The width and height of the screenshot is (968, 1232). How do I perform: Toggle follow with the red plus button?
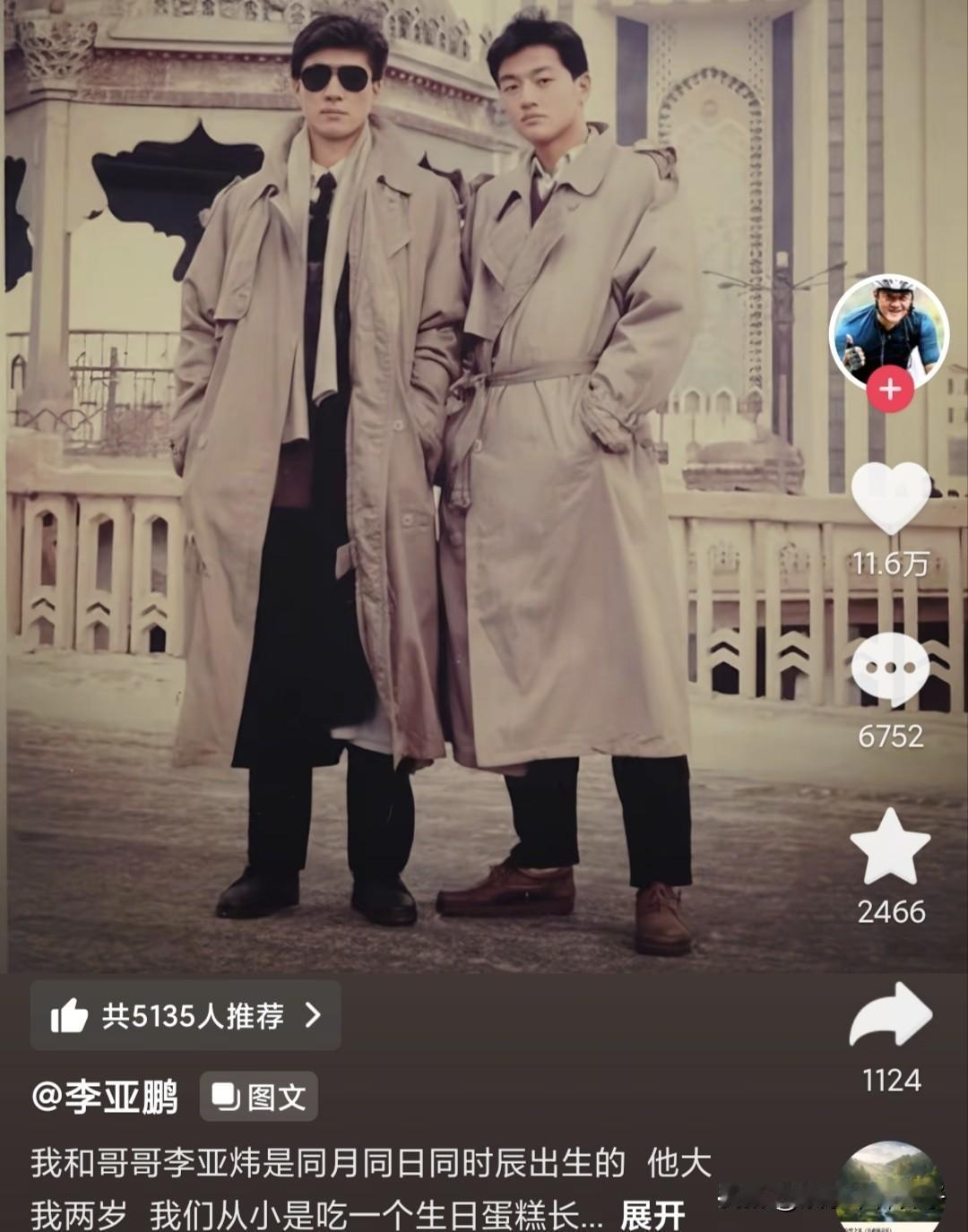pos(888,389)
